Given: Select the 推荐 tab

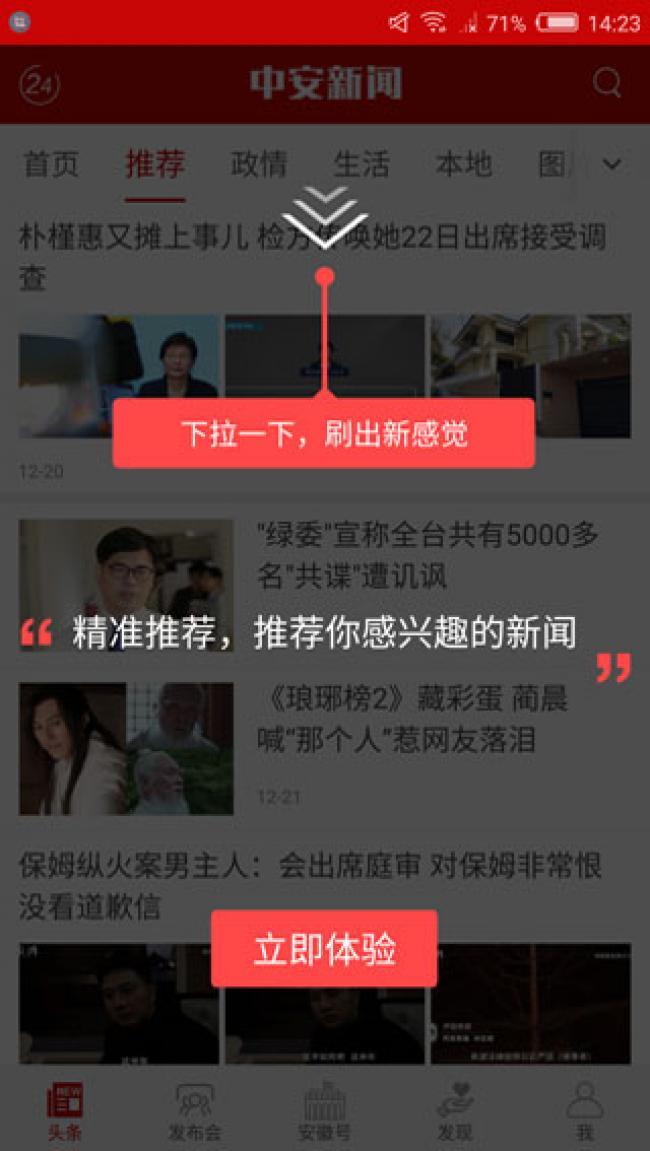Looking at the screenshot, I should pyautogui.click(x=155, y=164).
